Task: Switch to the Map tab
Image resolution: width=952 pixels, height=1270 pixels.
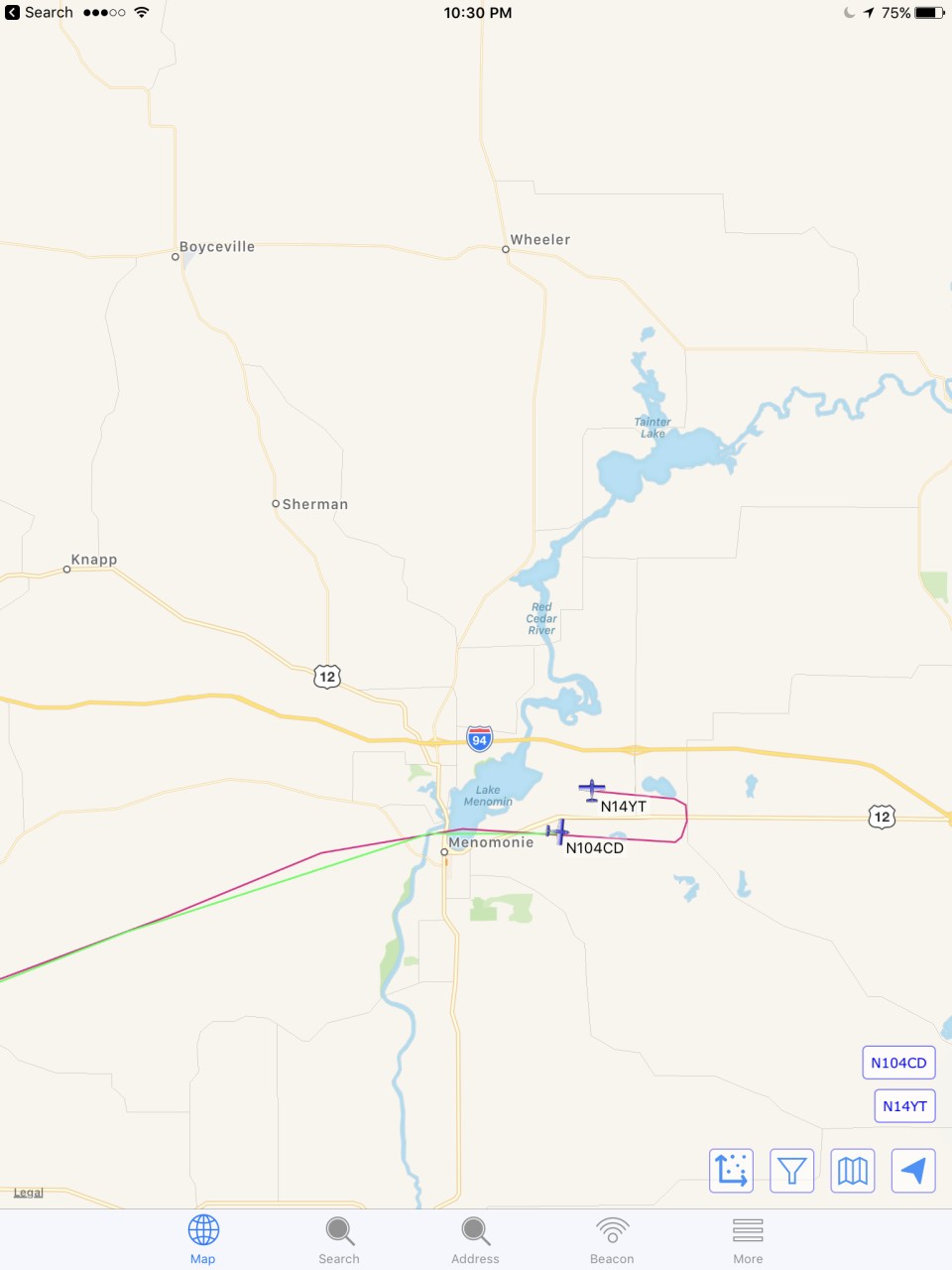Action: 203,1239
